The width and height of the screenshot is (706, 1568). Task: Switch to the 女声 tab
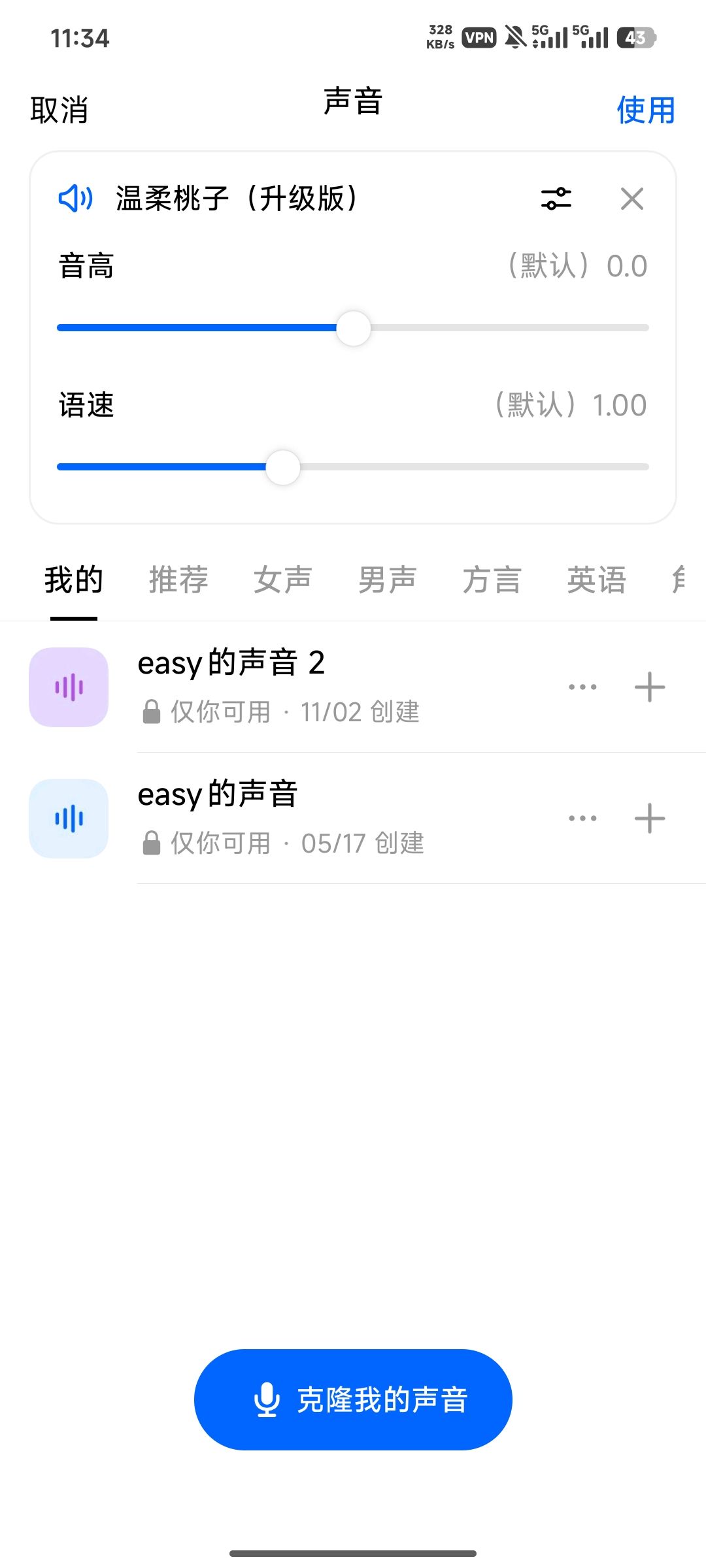pyautogui.click(x=282, y=580)
